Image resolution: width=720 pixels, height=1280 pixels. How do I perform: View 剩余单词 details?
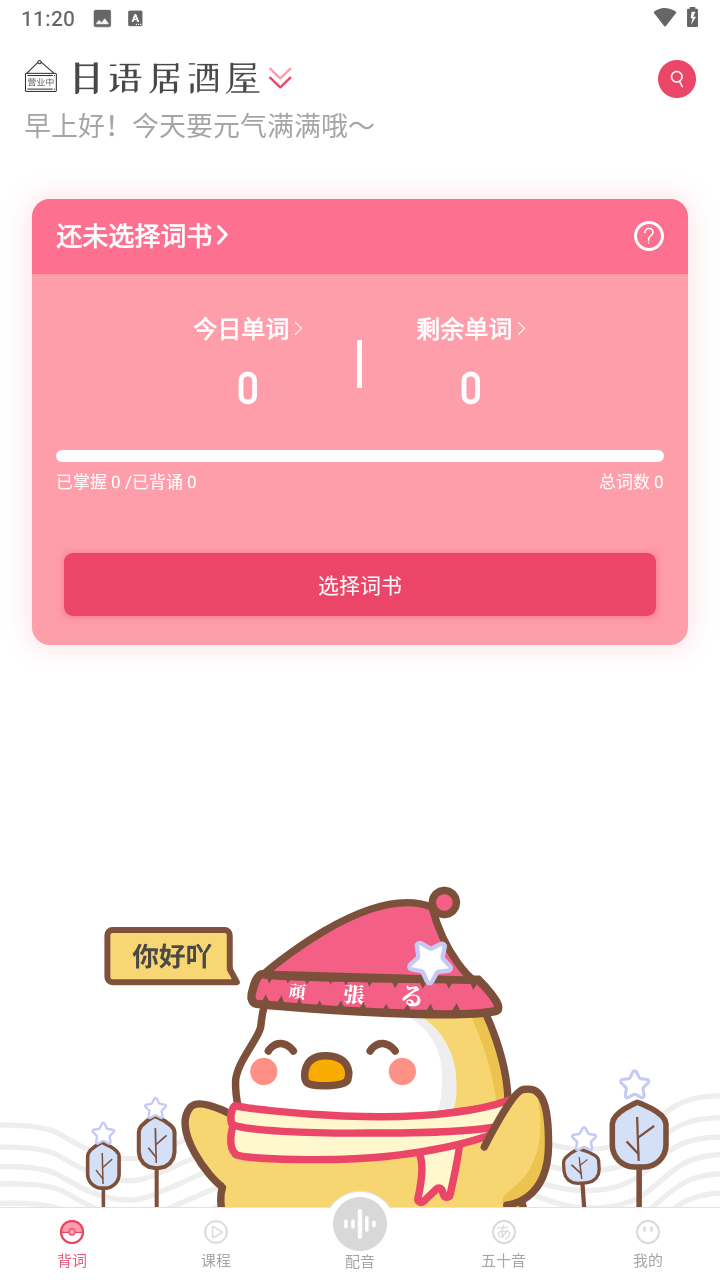[x=471, y=329]
